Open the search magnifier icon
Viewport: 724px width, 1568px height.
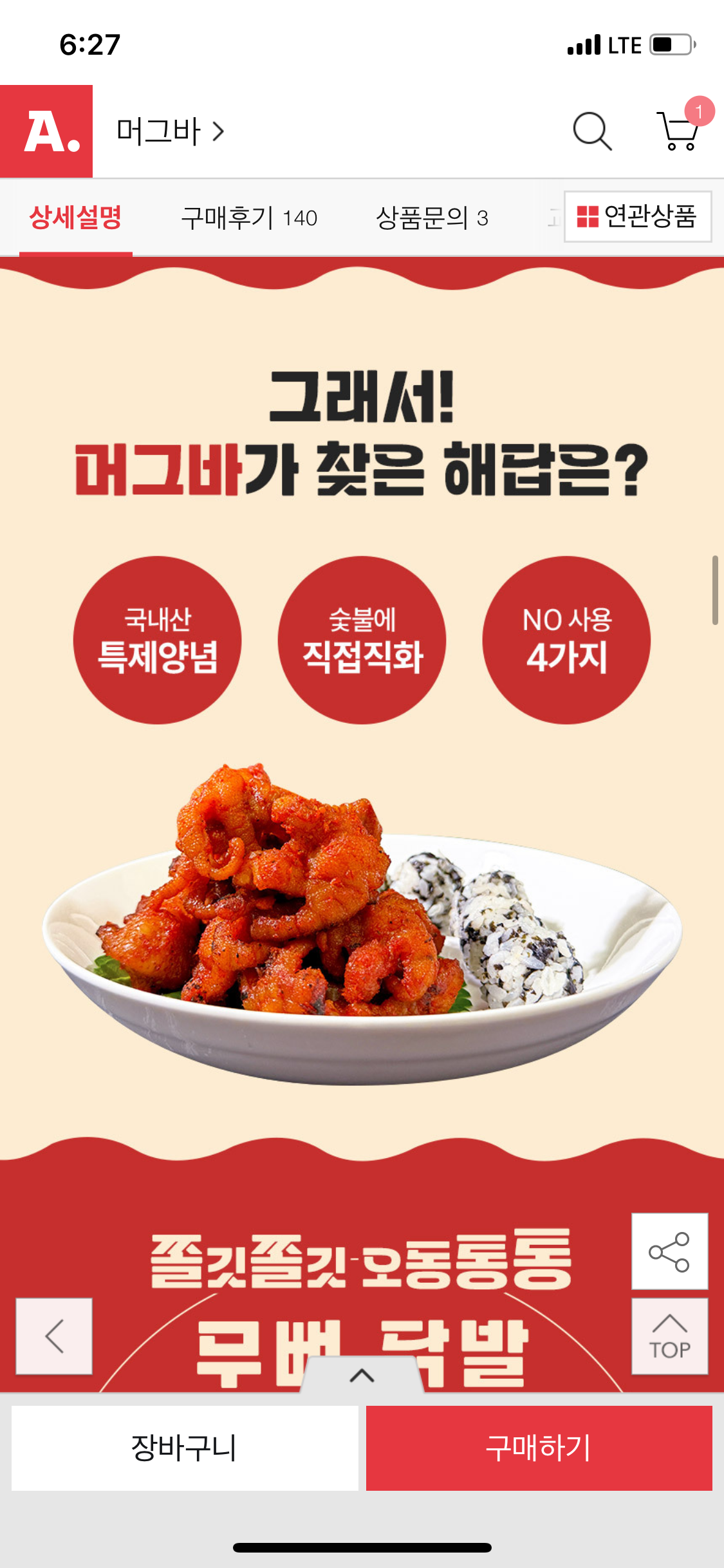tap(591, 131)
